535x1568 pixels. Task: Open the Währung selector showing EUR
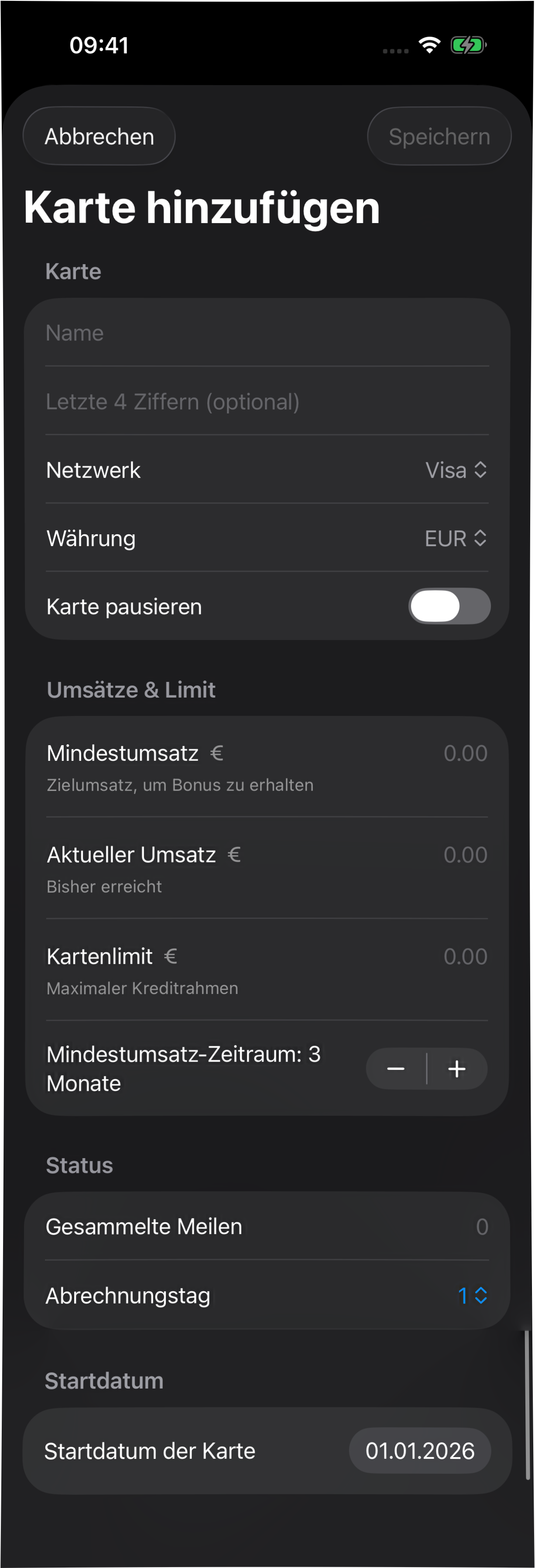point(455,538)
